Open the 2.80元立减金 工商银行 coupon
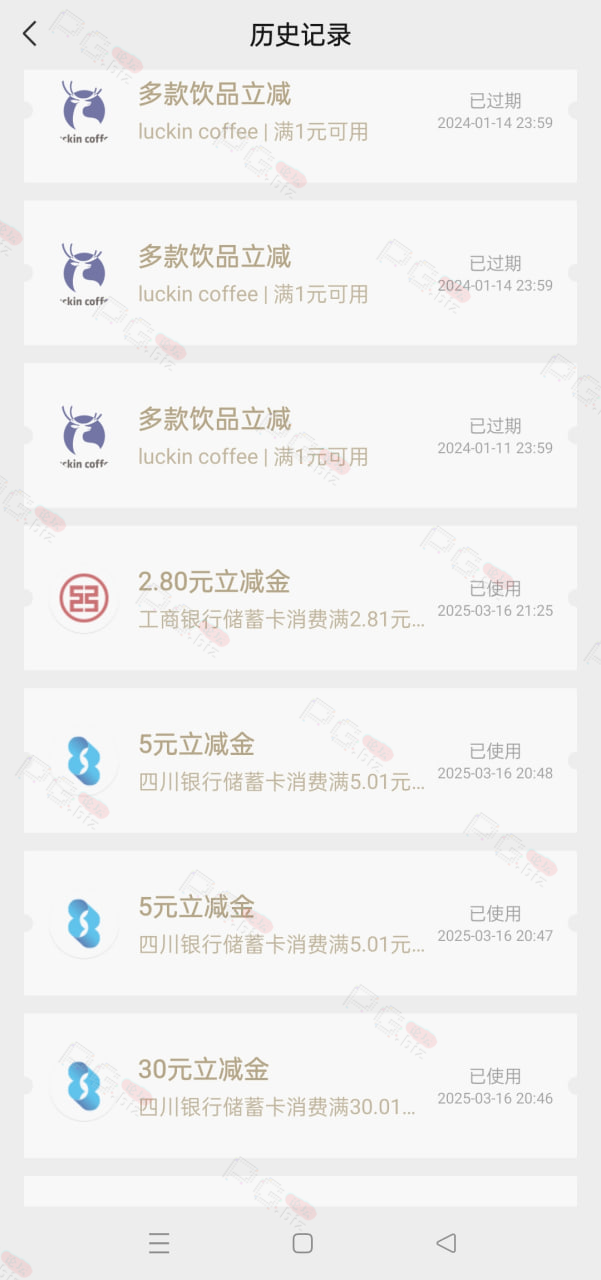601x1280 pixels. coord(300,598)
